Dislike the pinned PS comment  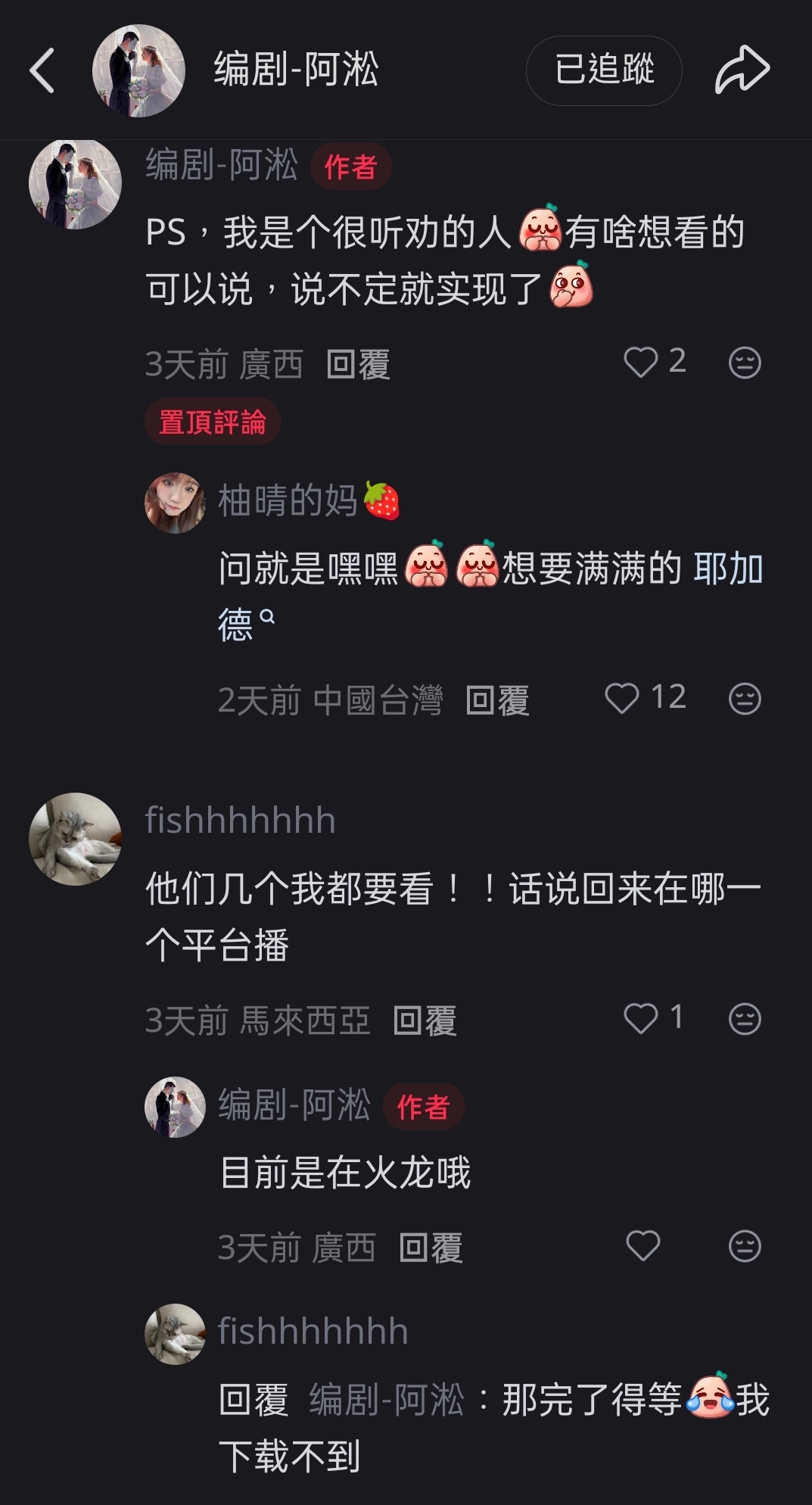[745, 362]
